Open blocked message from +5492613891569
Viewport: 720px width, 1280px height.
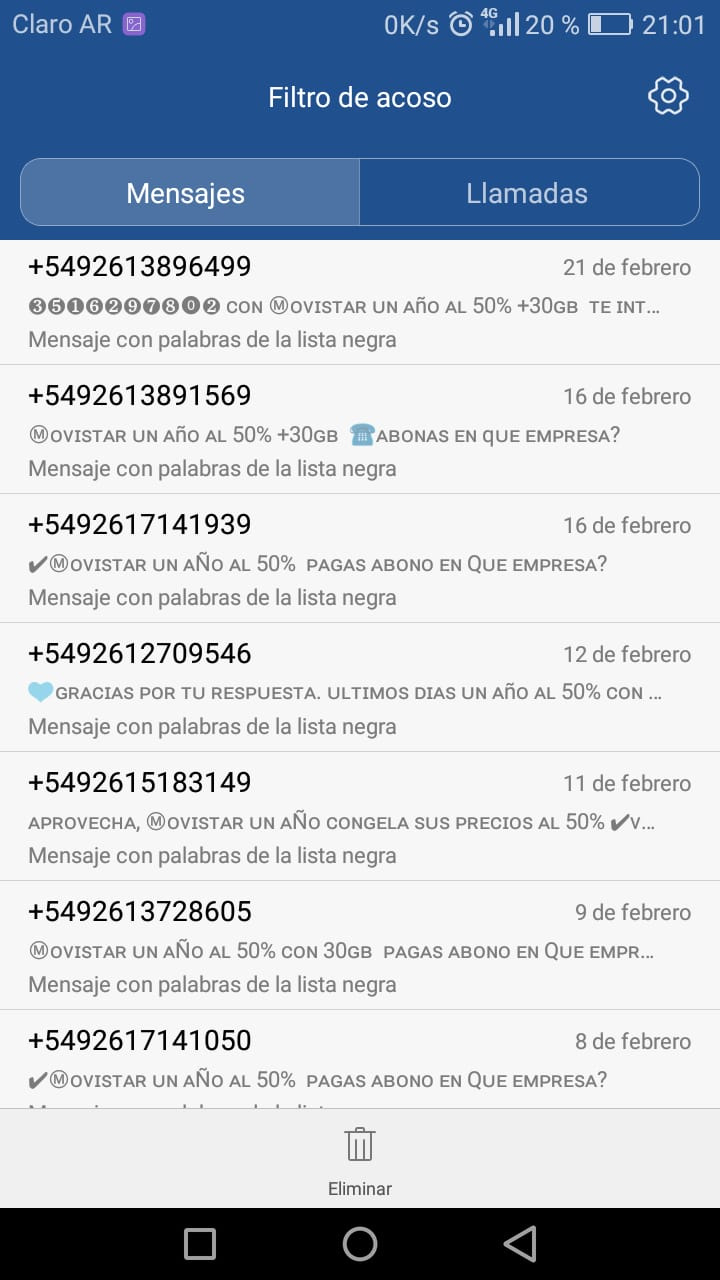(360, 429)
